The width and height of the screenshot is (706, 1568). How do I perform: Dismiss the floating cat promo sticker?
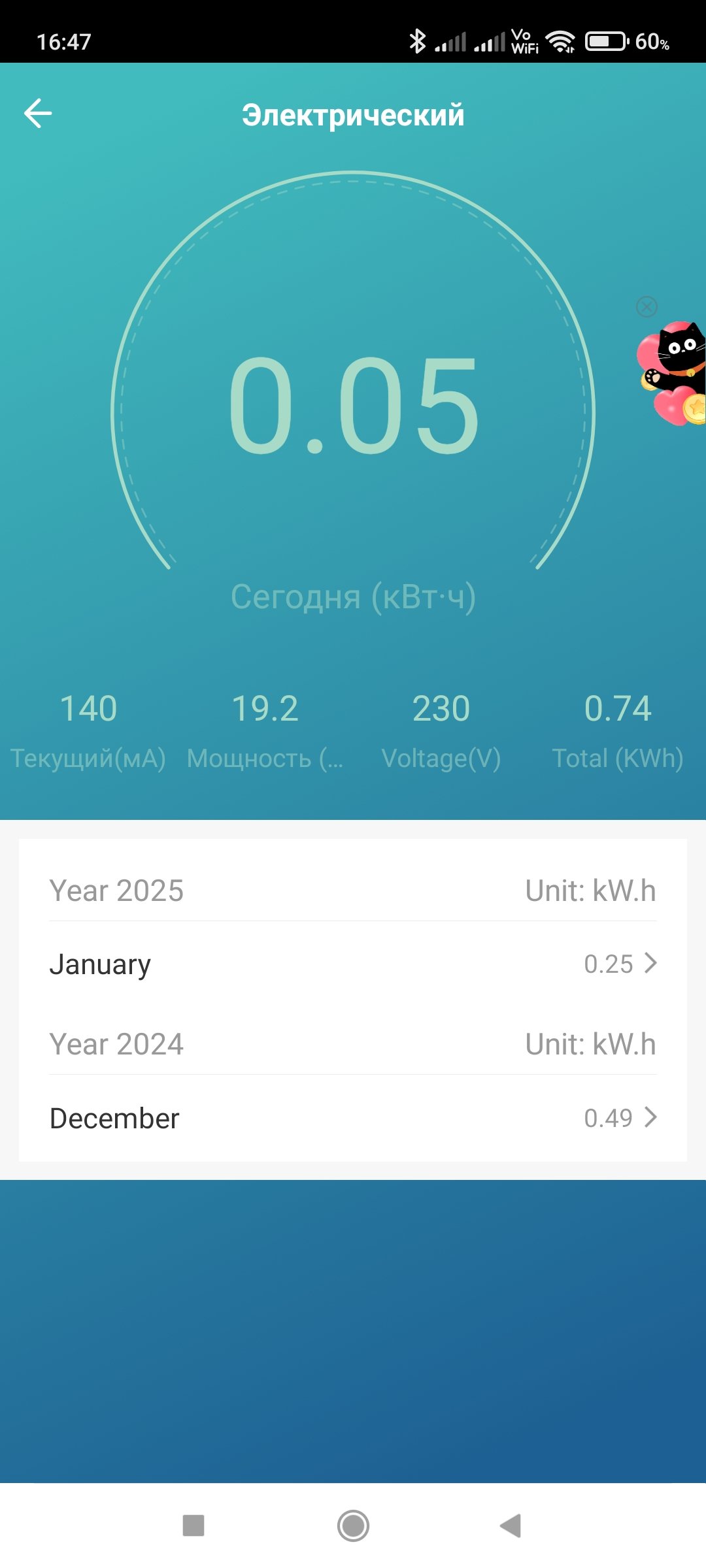coord(647,306)
